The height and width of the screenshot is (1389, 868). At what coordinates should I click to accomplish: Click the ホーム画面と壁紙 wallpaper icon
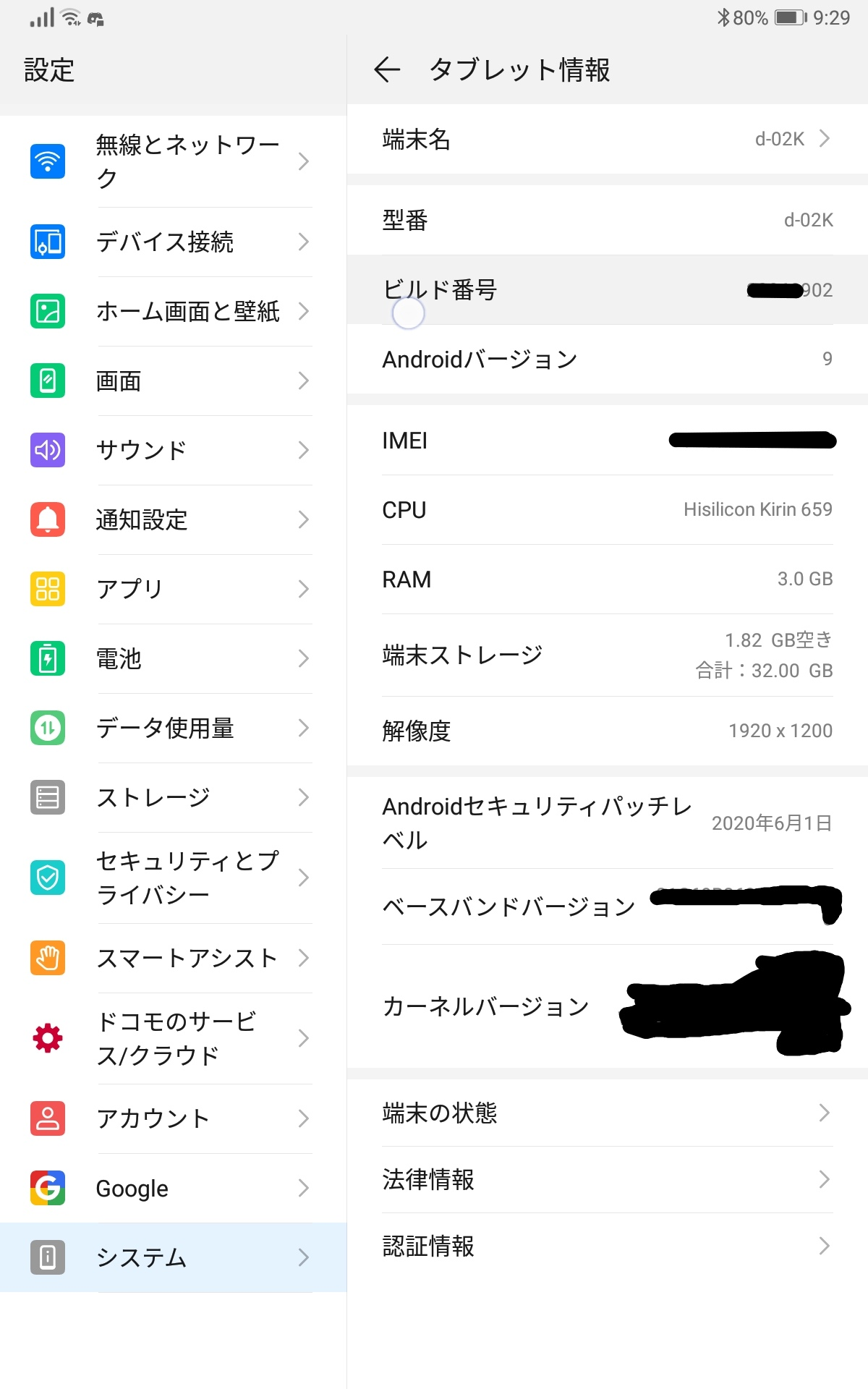click(x=47, y=311)
